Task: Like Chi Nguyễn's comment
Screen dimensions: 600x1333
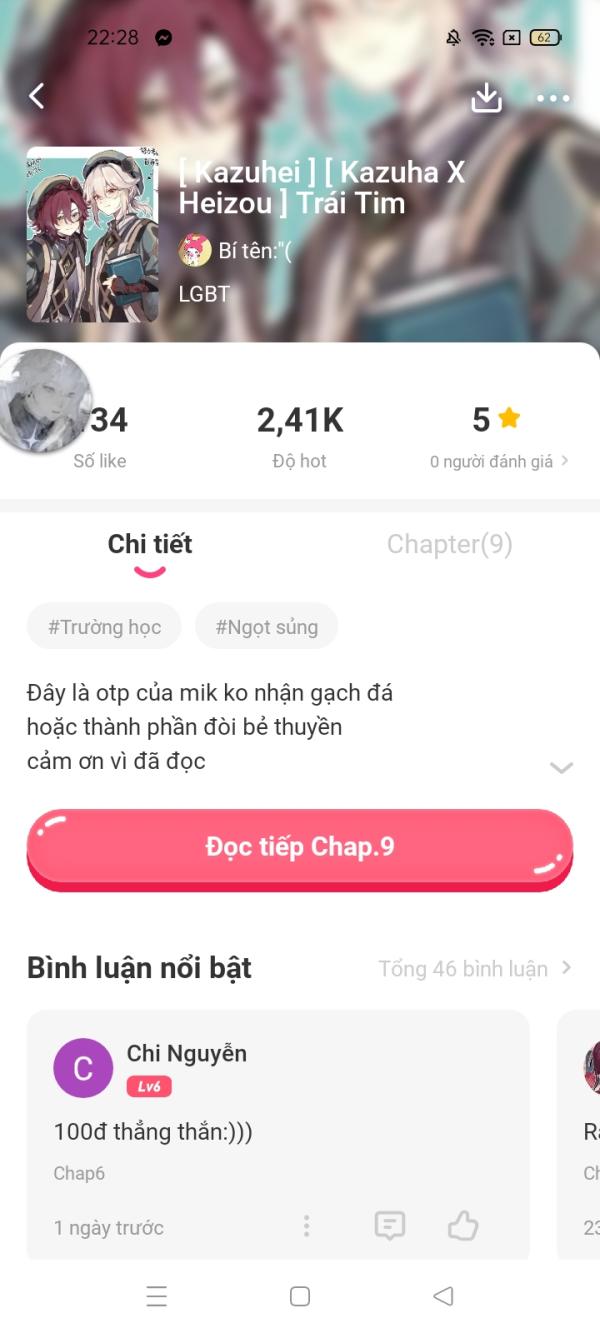Action: (462, 1226)
